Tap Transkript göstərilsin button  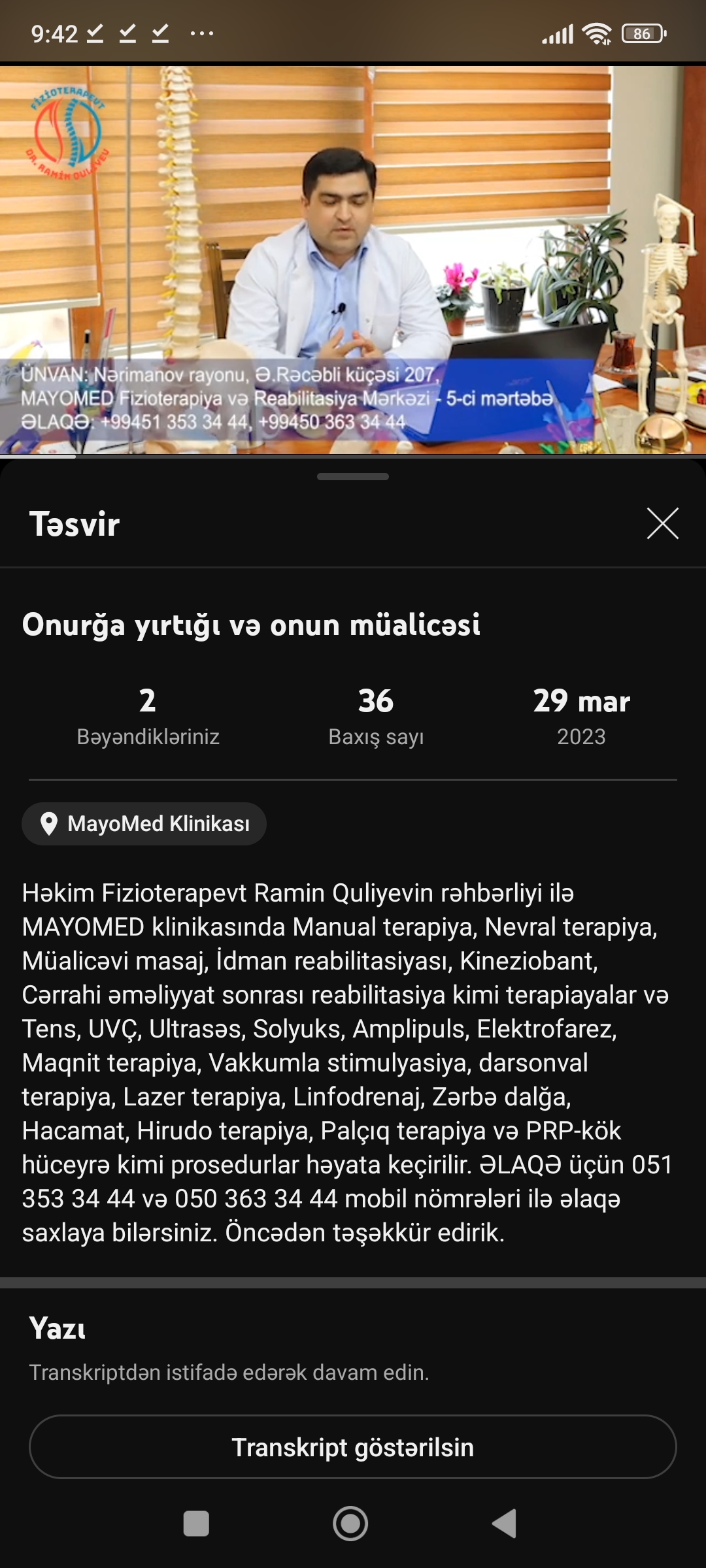[353, 1447]
